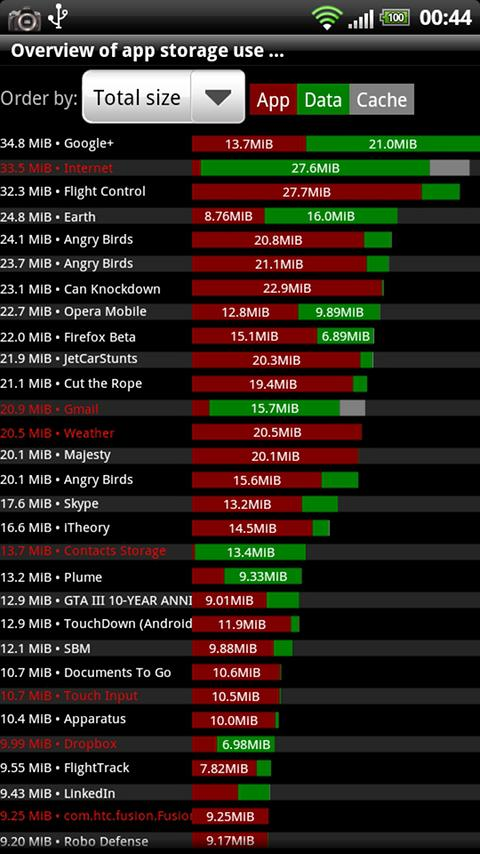Viewport: 480px width, 854px height.
Task: Open the Cut the Rope row
Action: [240, 384]
